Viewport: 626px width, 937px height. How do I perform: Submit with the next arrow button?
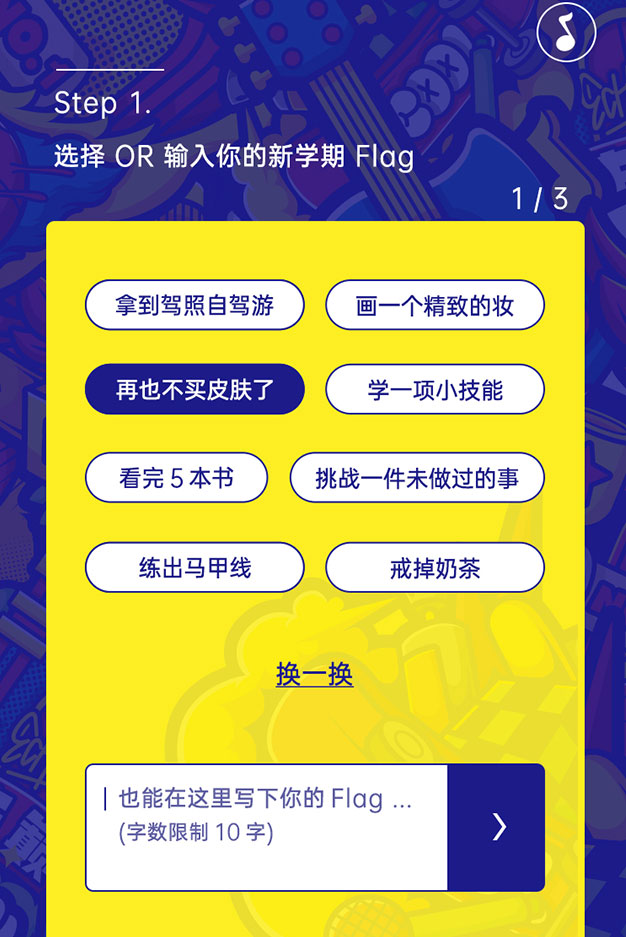(x=497, y=827)
